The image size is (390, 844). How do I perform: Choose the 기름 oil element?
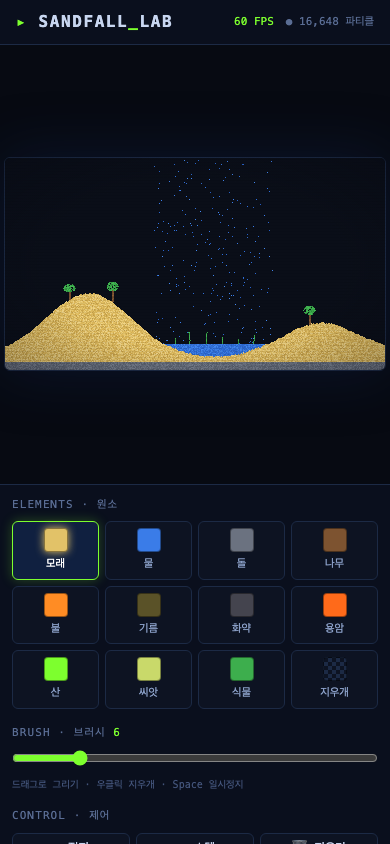[x=148, y=615]
